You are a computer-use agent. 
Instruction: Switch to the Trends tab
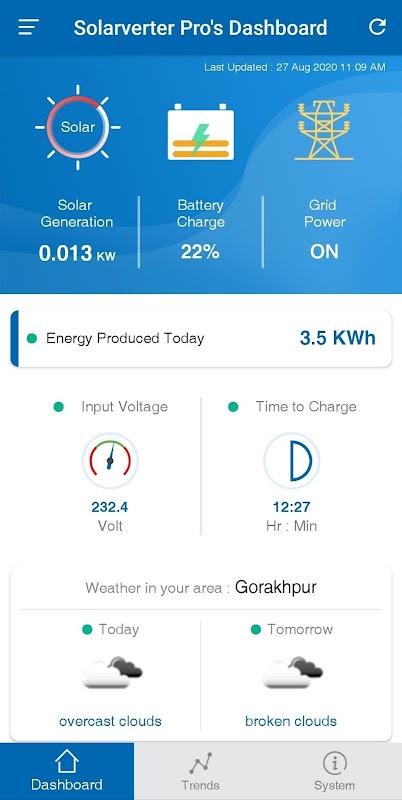pos(200,771)
